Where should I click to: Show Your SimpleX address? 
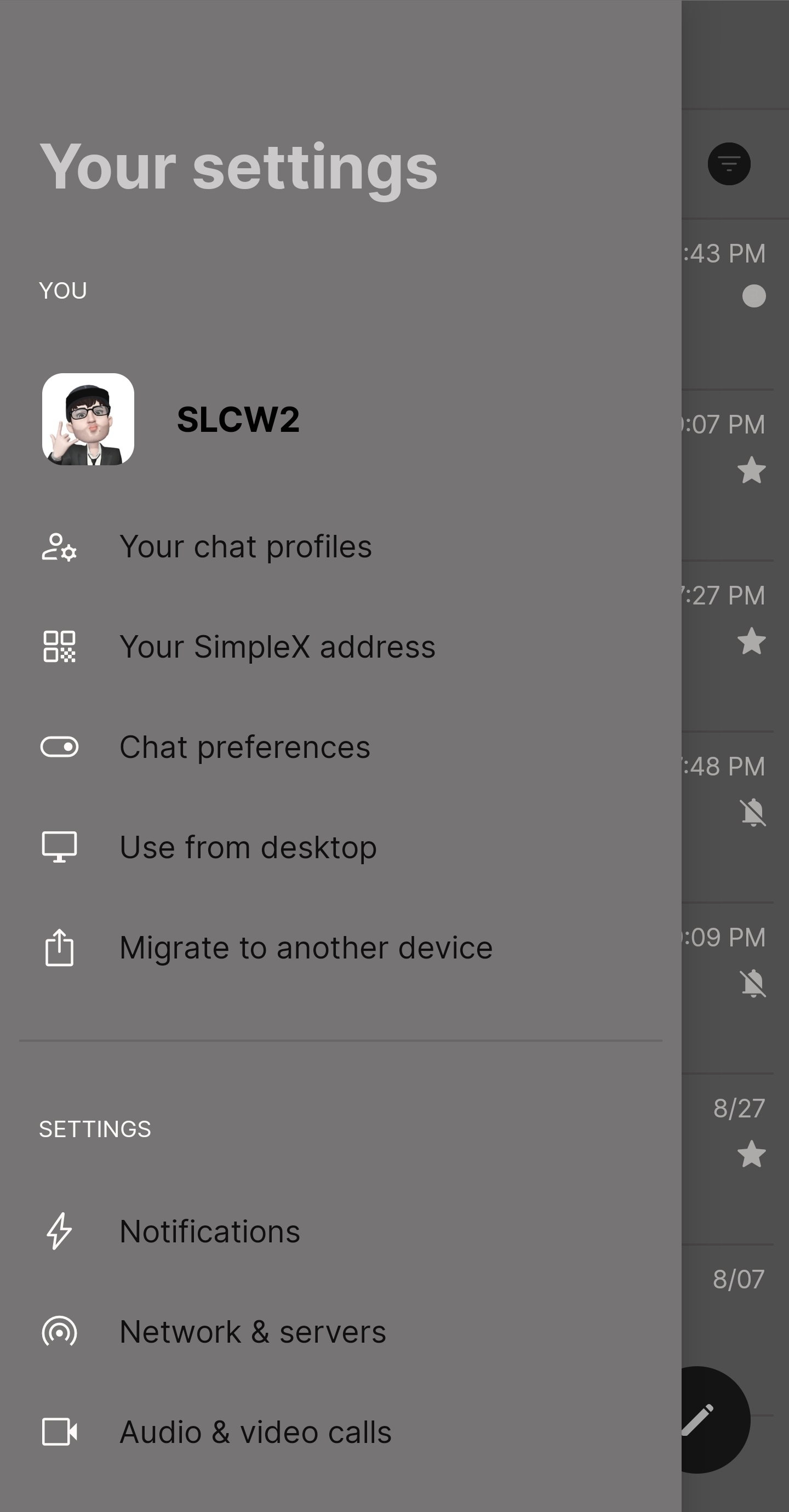click(x=277, y=647)
